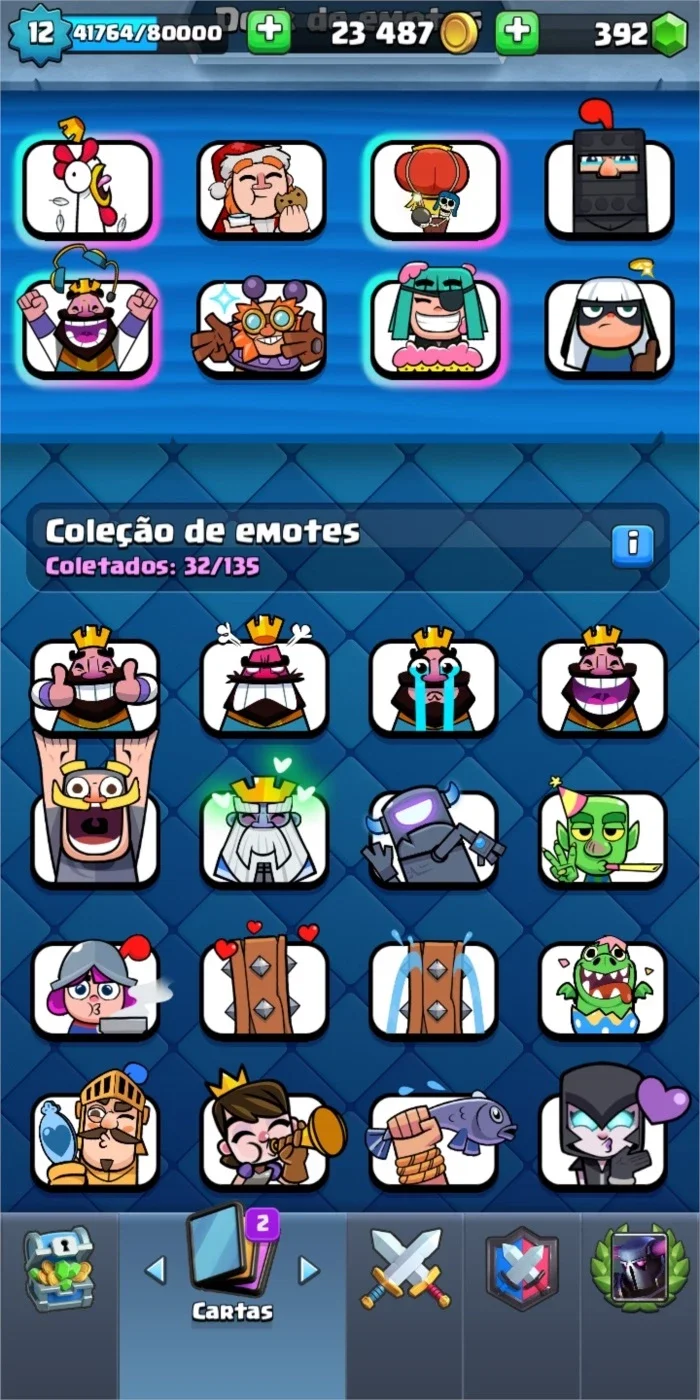
Task: Select the princess blowing trumpet emote
Action: pos(268,1130)
